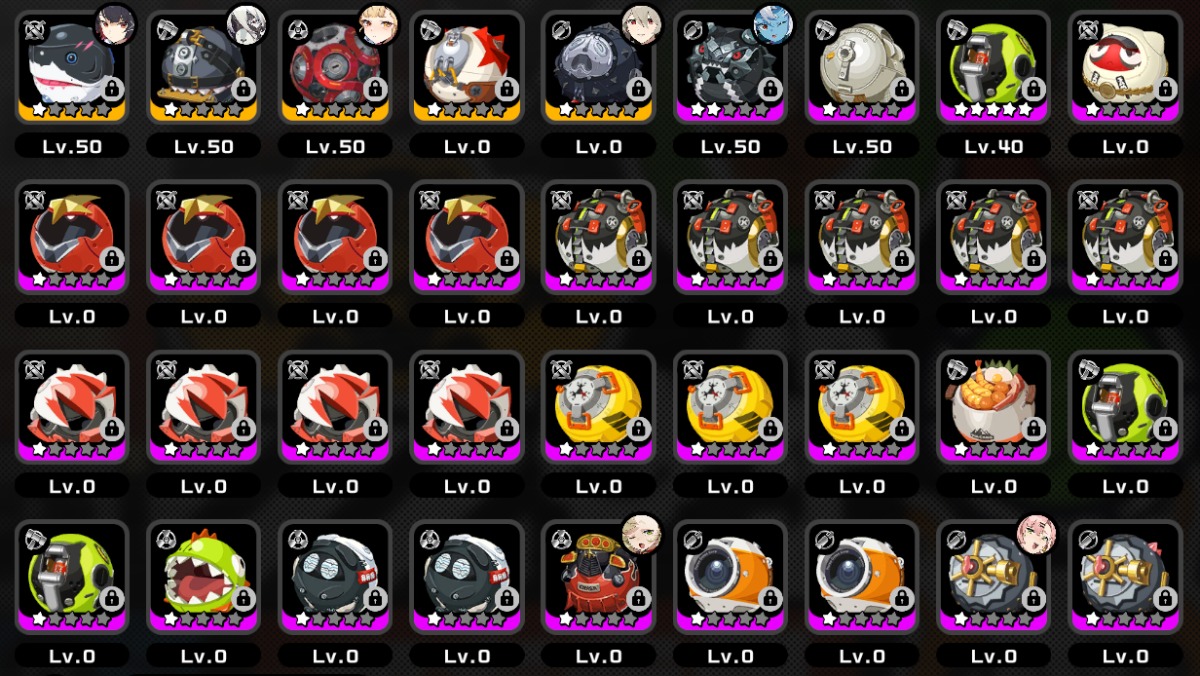This screenshot has width=1200, height=676.
Task: Open the black Bangboo with the grey-haired agent badge
Action: click(x=203, y=66)
